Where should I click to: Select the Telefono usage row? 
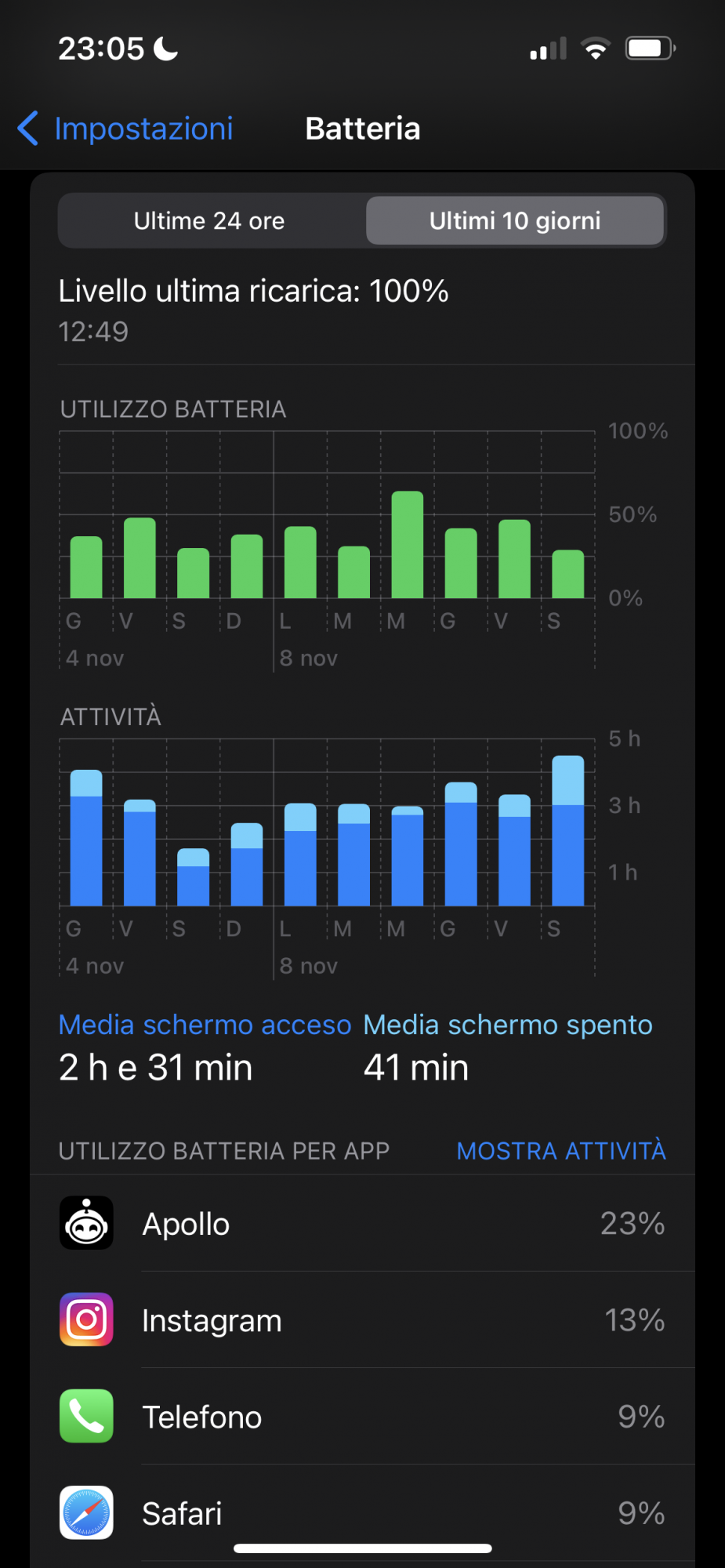point(362,1417)
